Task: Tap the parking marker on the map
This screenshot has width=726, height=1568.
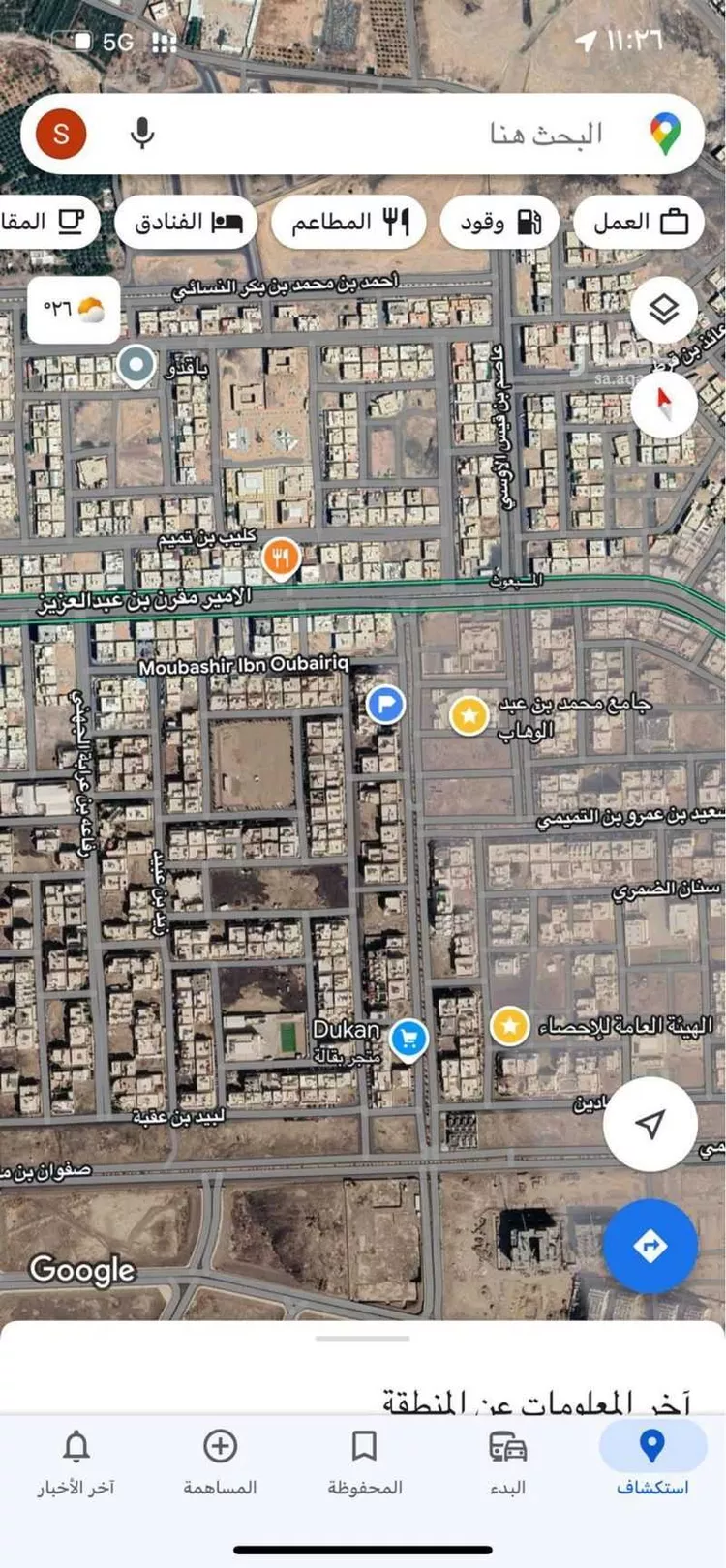Action: click(384, 705)
